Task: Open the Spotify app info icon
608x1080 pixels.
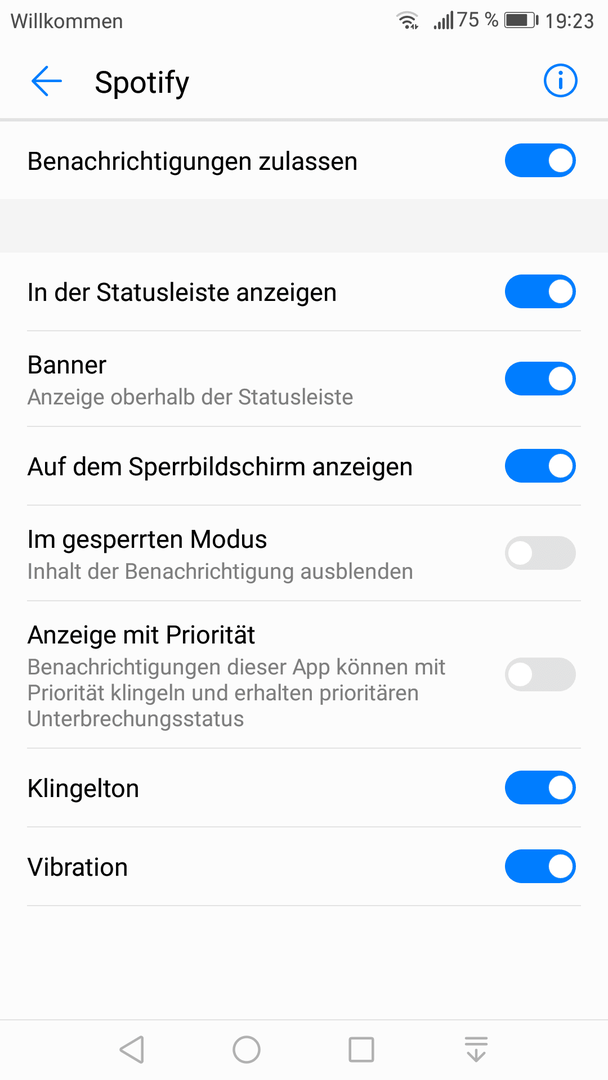Action: point(560,81)
